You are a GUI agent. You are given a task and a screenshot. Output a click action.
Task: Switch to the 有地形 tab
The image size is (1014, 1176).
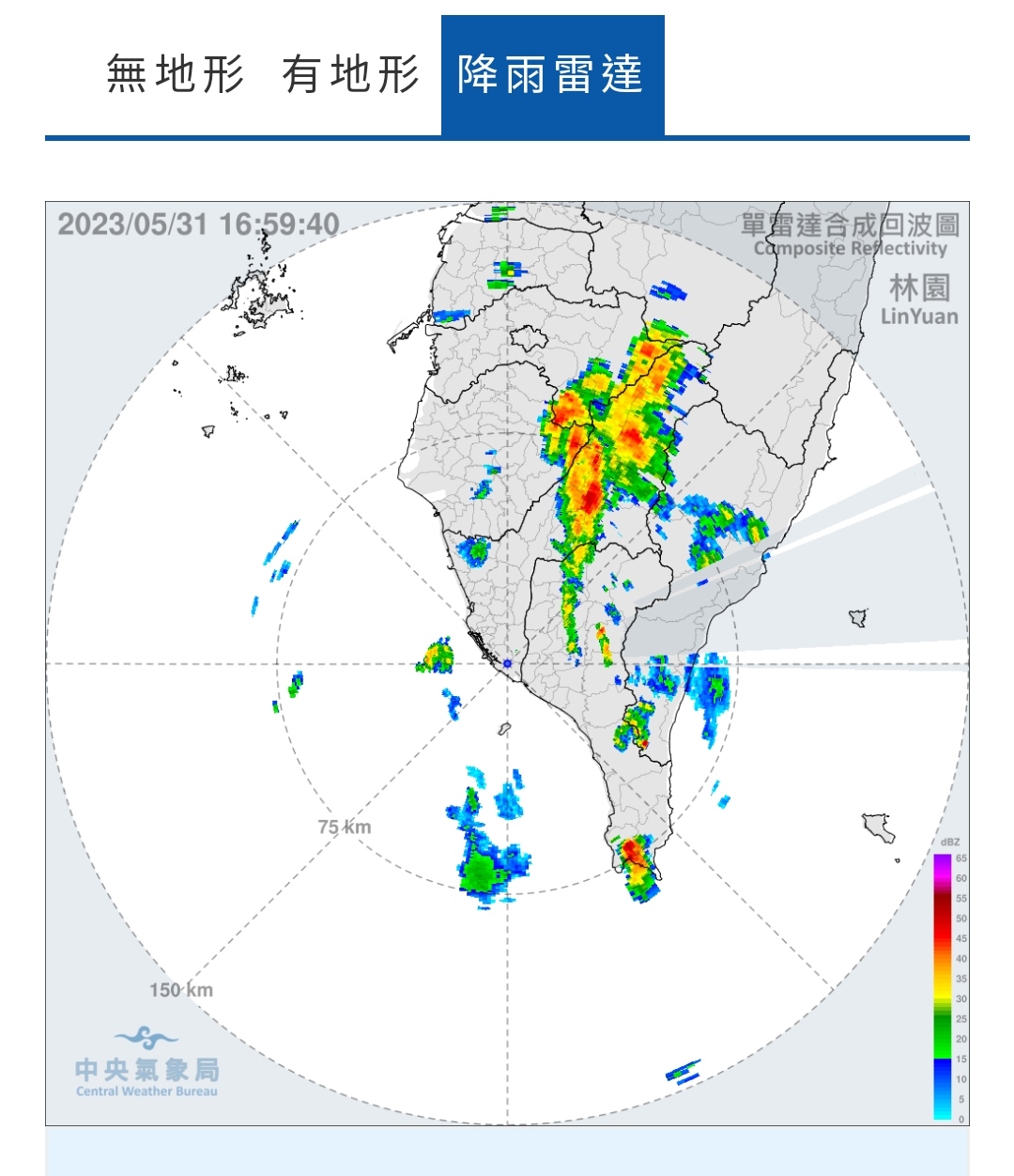350,74
